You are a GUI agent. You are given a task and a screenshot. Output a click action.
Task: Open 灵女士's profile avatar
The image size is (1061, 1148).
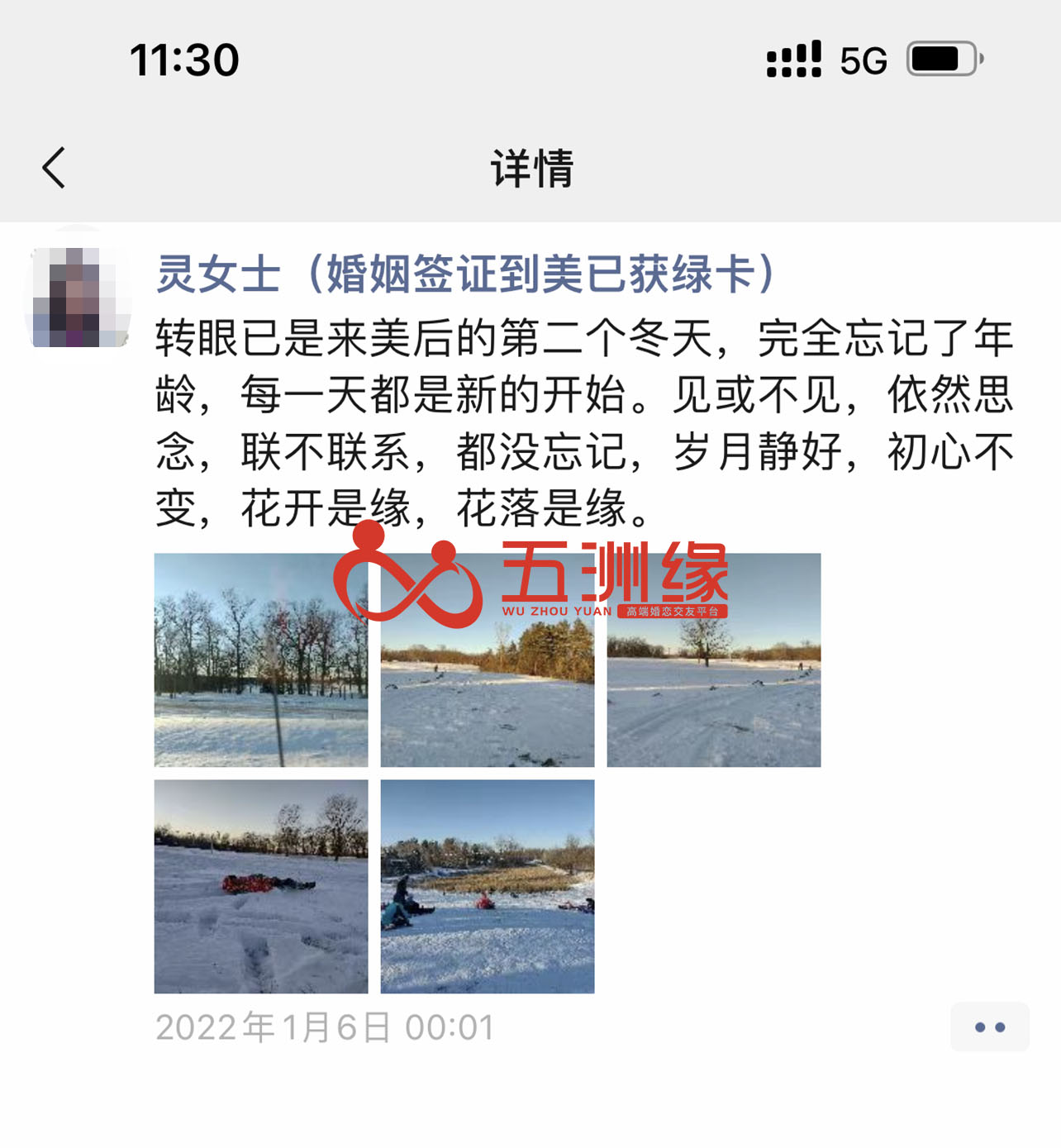pyautogui.click(x=80, y=296)
